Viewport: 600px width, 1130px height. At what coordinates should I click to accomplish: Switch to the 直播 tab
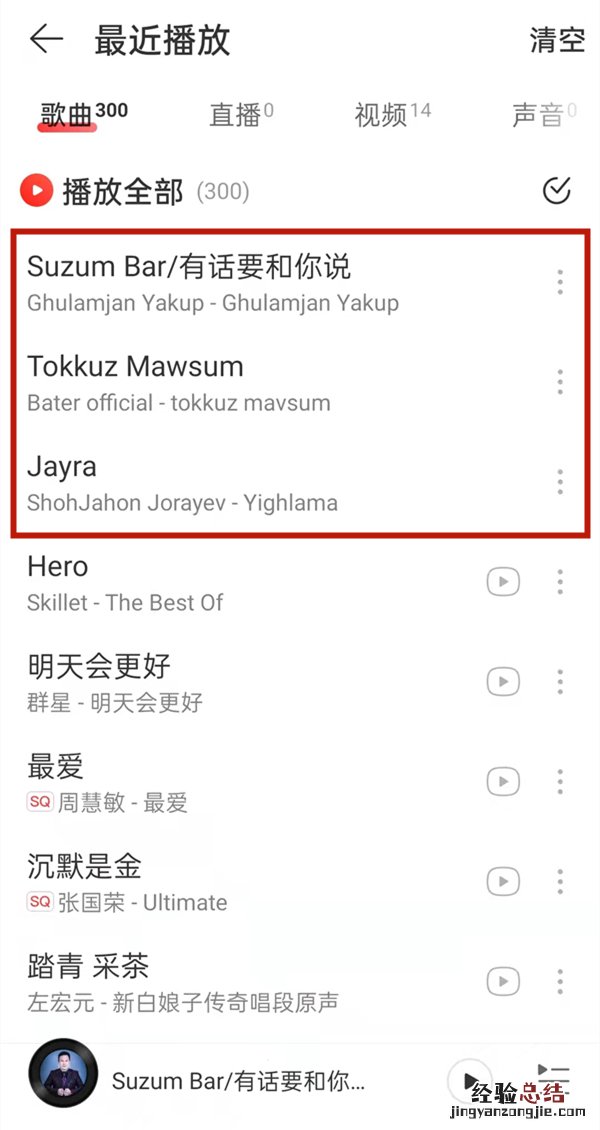(x=236, y=115)
